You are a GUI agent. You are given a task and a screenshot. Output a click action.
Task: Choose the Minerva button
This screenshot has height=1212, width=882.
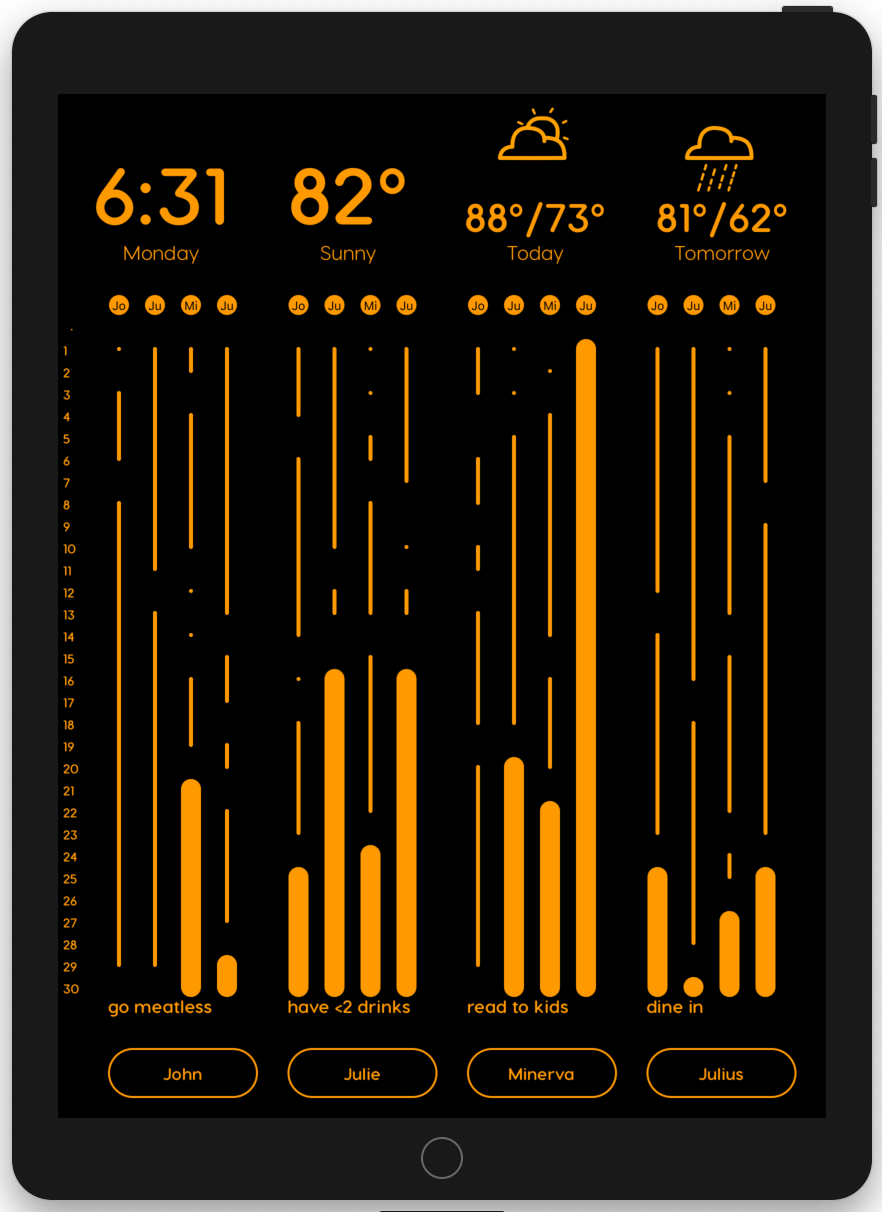coord(541,1073)
